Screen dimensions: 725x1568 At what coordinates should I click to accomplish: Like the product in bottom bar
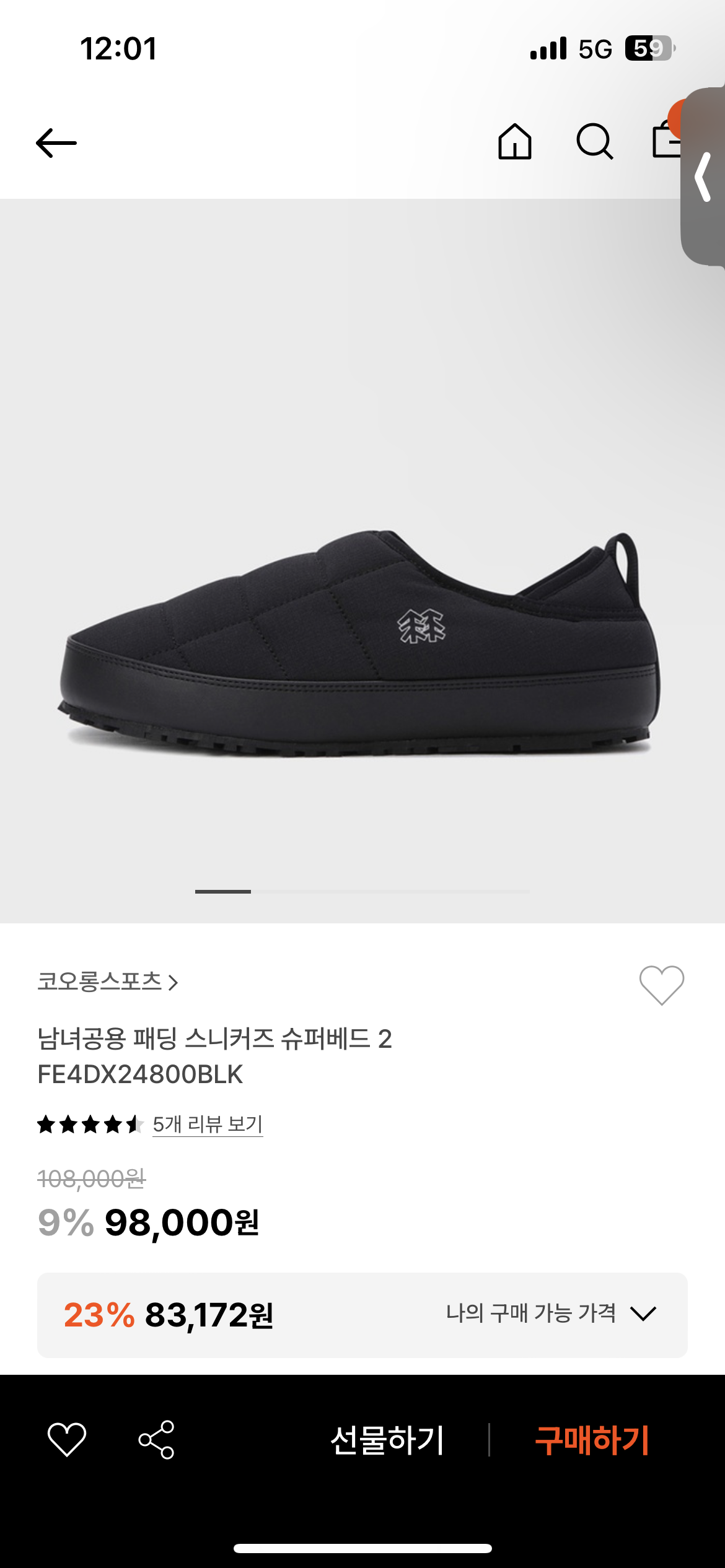point(67,1439)
